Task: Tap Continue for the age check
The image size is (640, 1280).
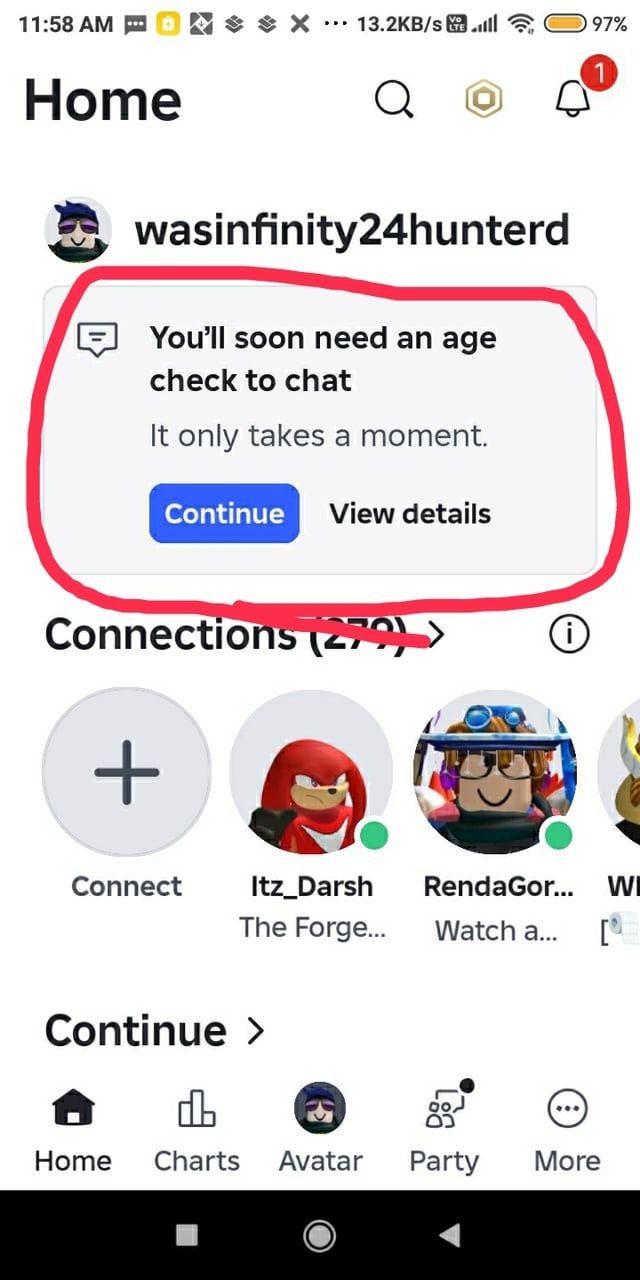Action: coord(224,513)
